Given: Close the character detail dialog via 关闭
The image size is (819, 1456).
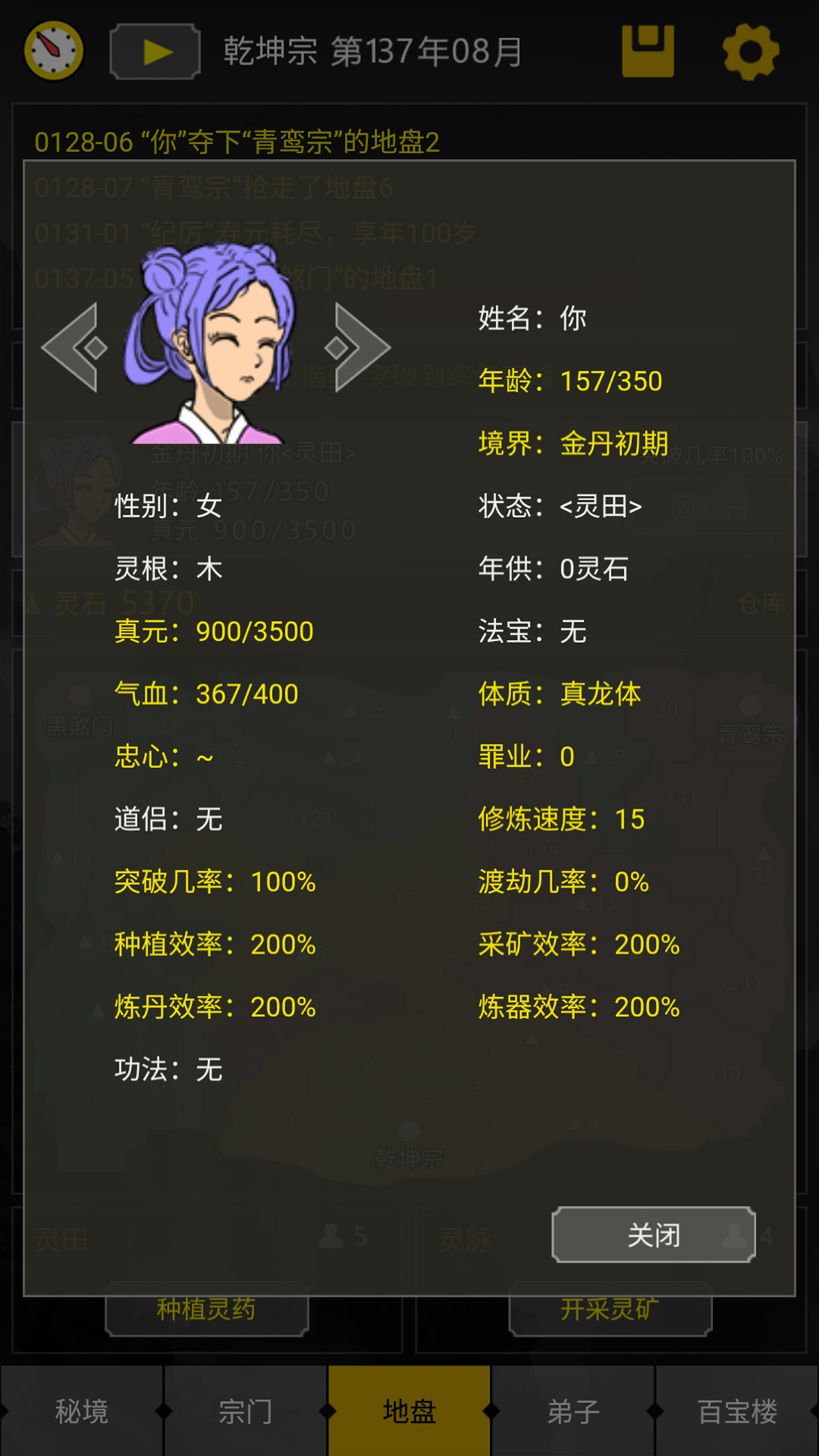Looking at the screenshot, I should click(x=653, y=1235).
